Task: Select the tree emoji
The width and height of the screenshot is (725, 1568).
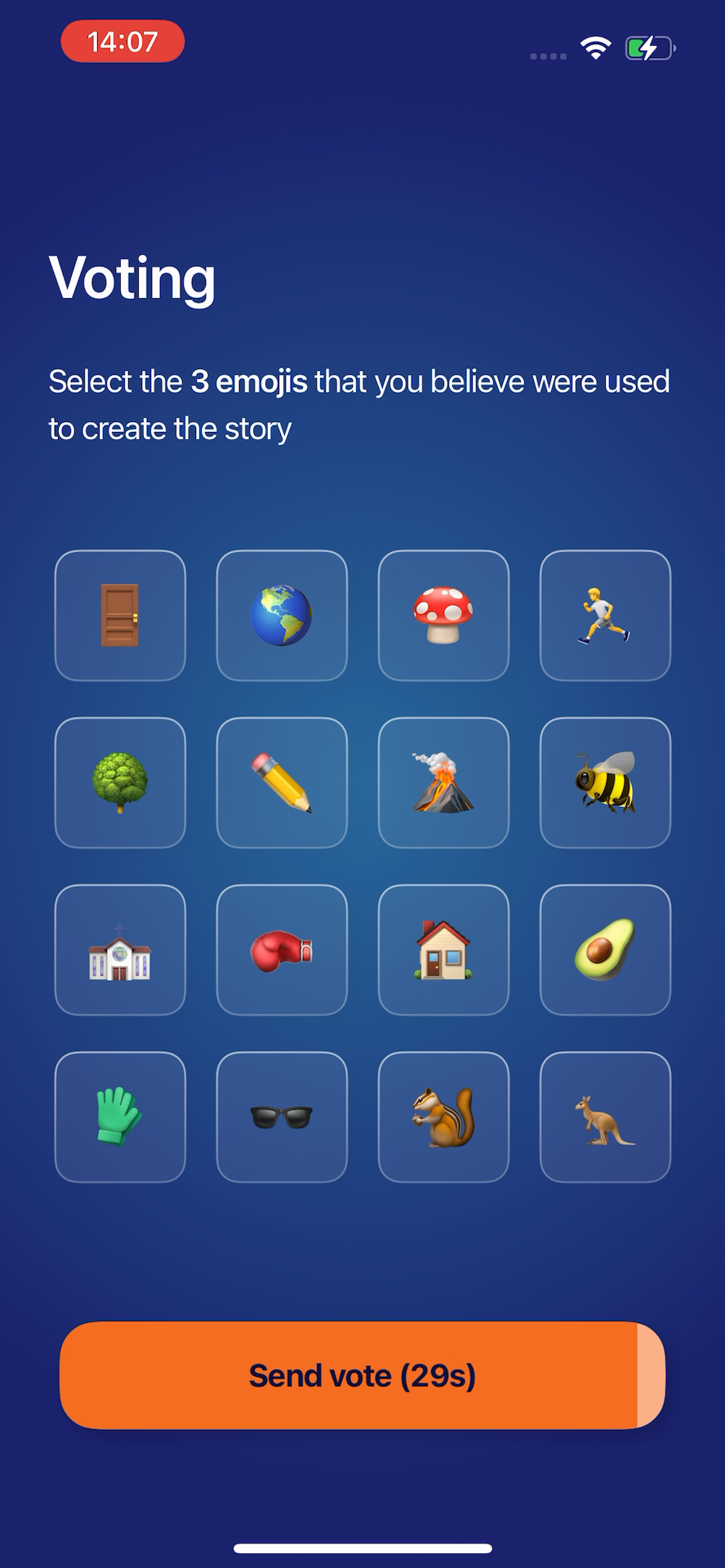Action: click(x=120, y=782)
